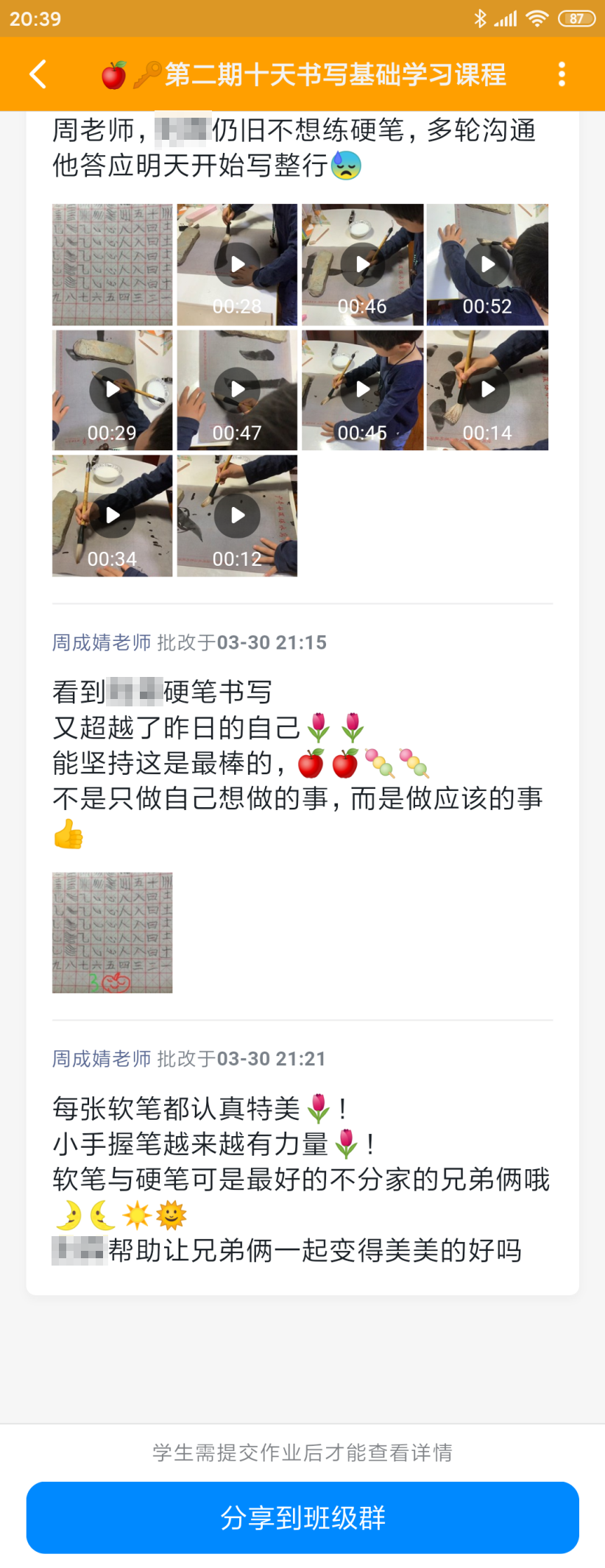The image size is (605, 1568).
Task: Play the 00:34 video clip
Action: [113, 515]
